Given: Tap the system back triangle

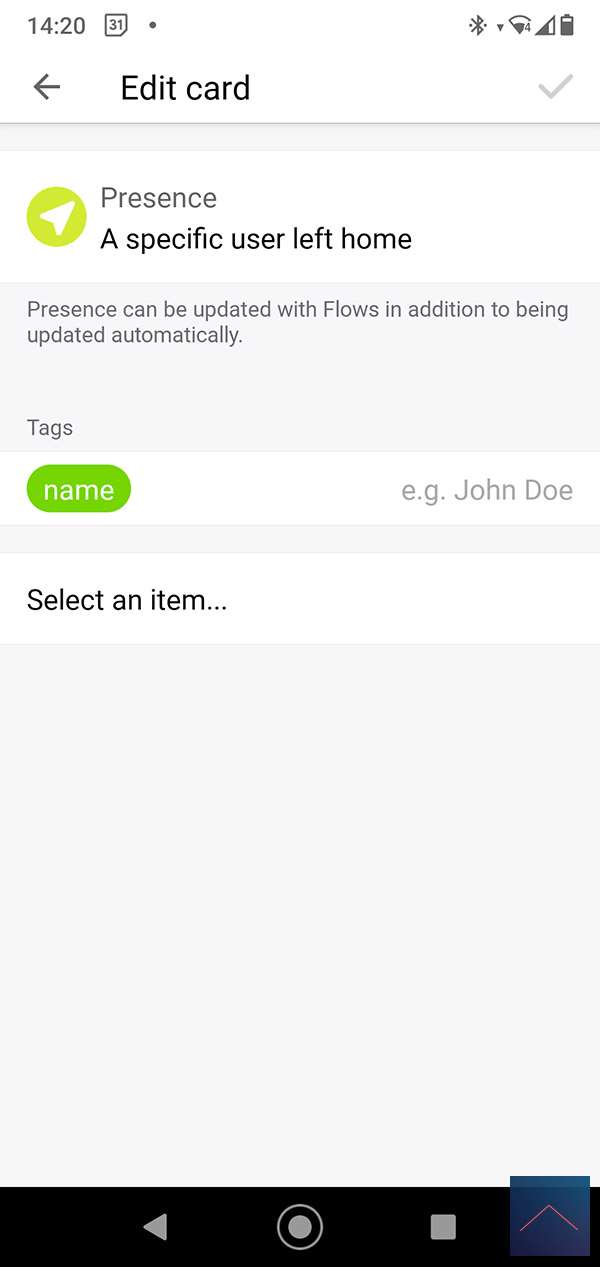Looking at the screenshot, I should click(x=155, y=1227).
